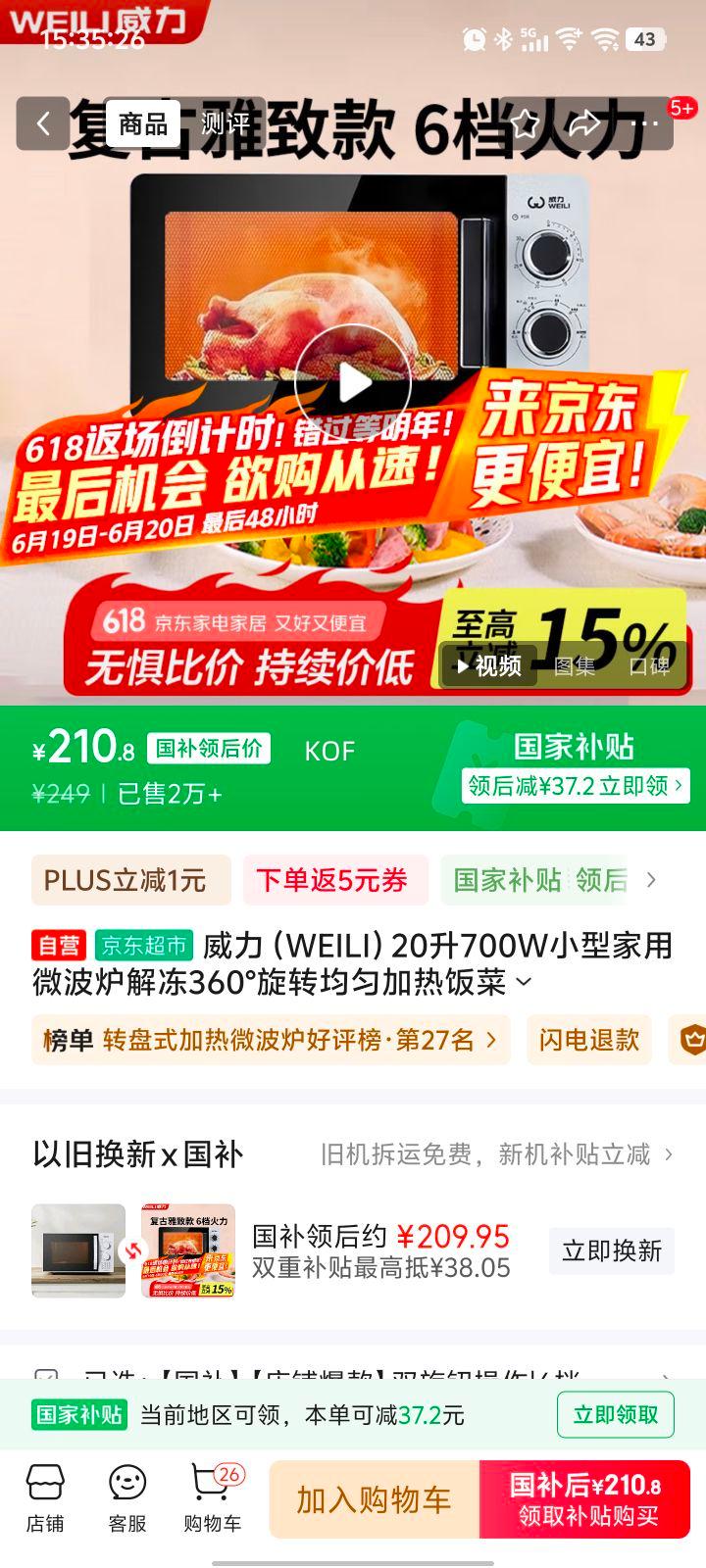Open the three-dot overflow menu

pyautogui.click(x=644, y=123)
